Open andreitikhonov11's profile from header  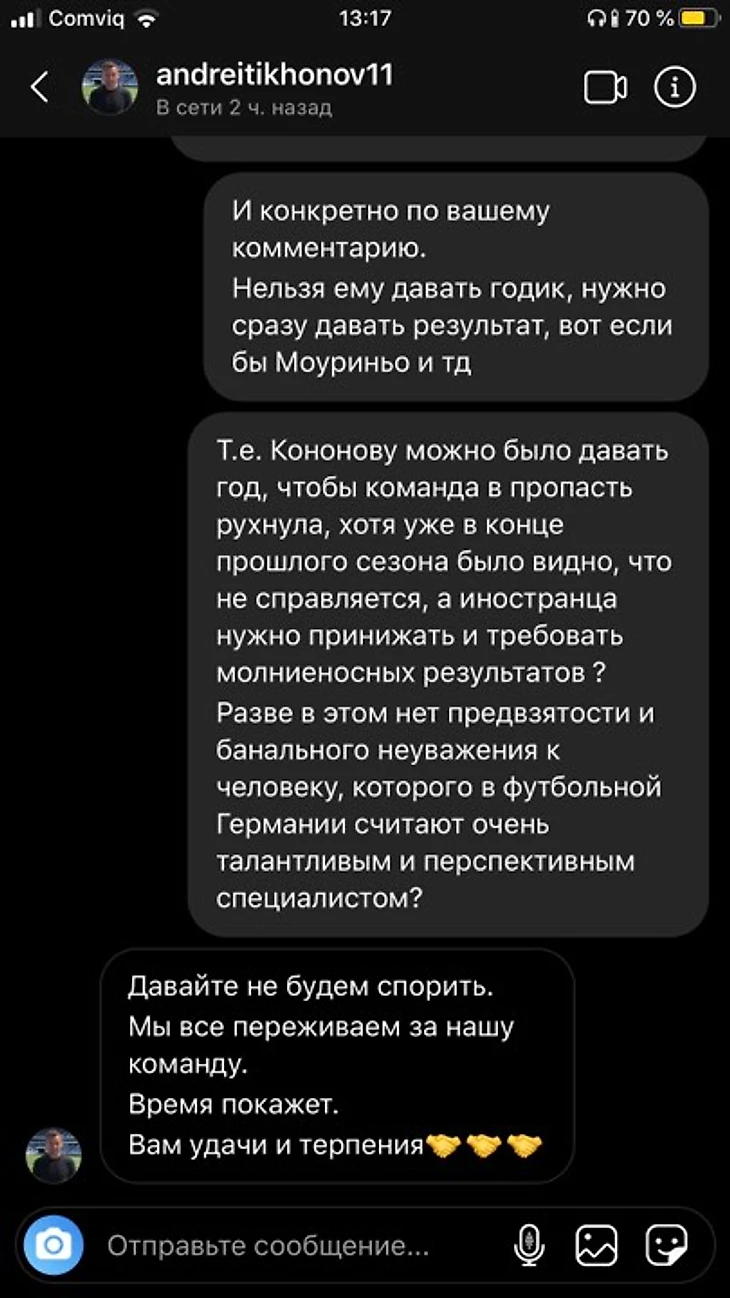273,76
